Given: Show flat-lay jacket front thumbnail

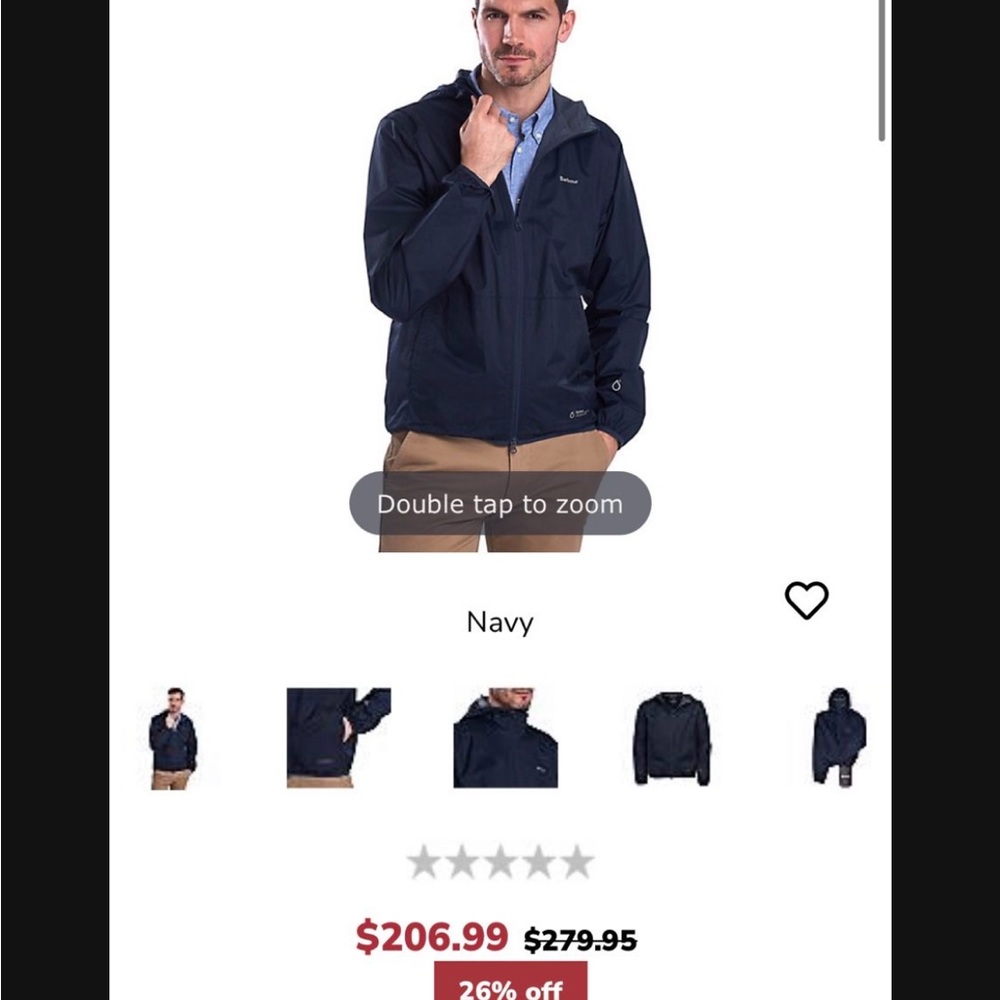Looking at the screenshot, I should pyautogui.click(x=671, y=739).
